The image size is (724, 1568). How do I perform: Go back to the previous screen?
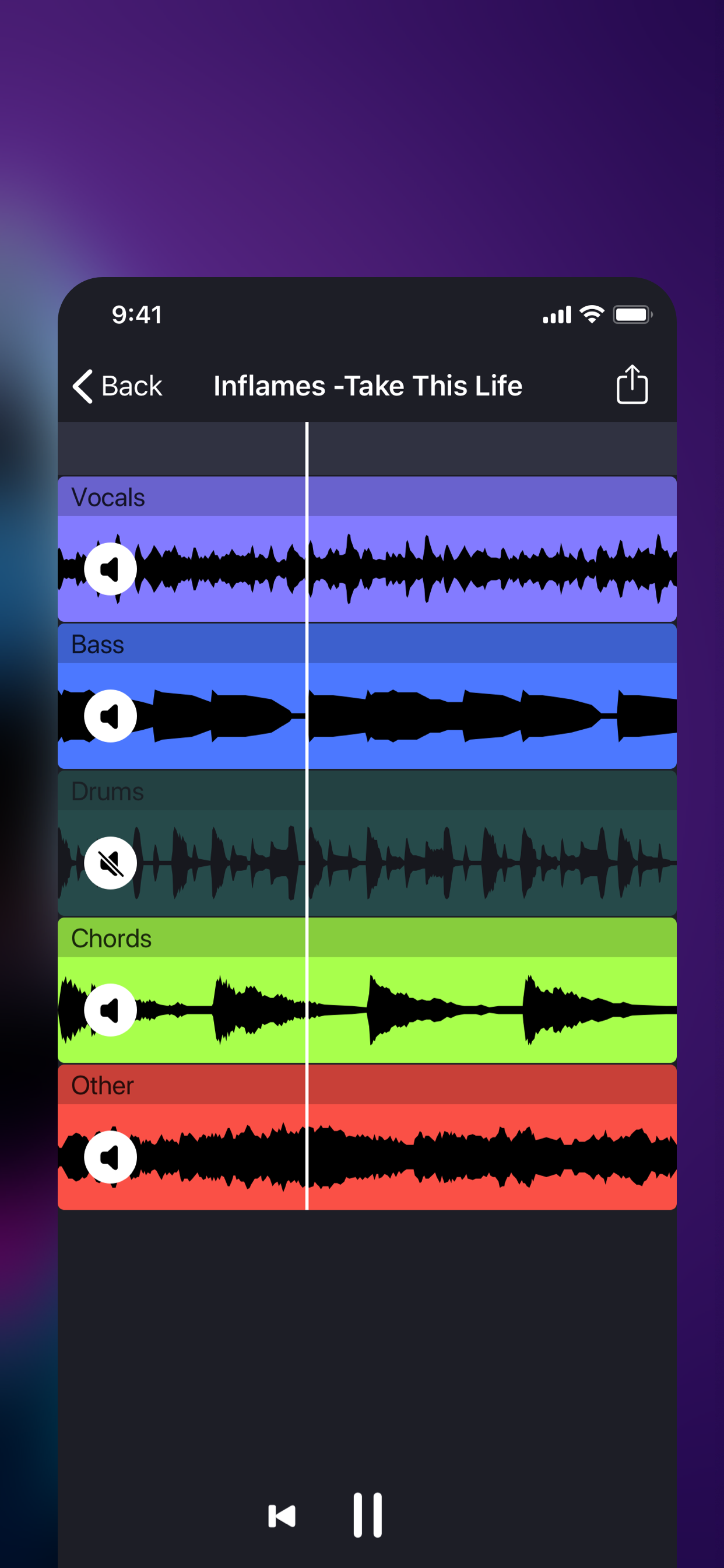pos(117,386)
